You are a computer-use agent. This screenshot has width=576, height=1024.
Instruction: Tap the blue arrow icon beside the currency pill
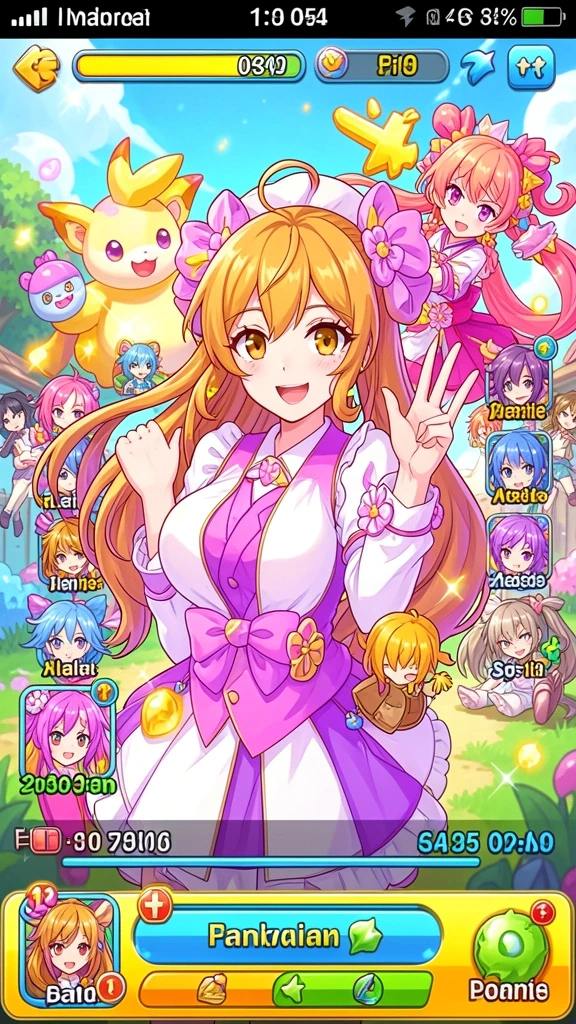point(478,67)
